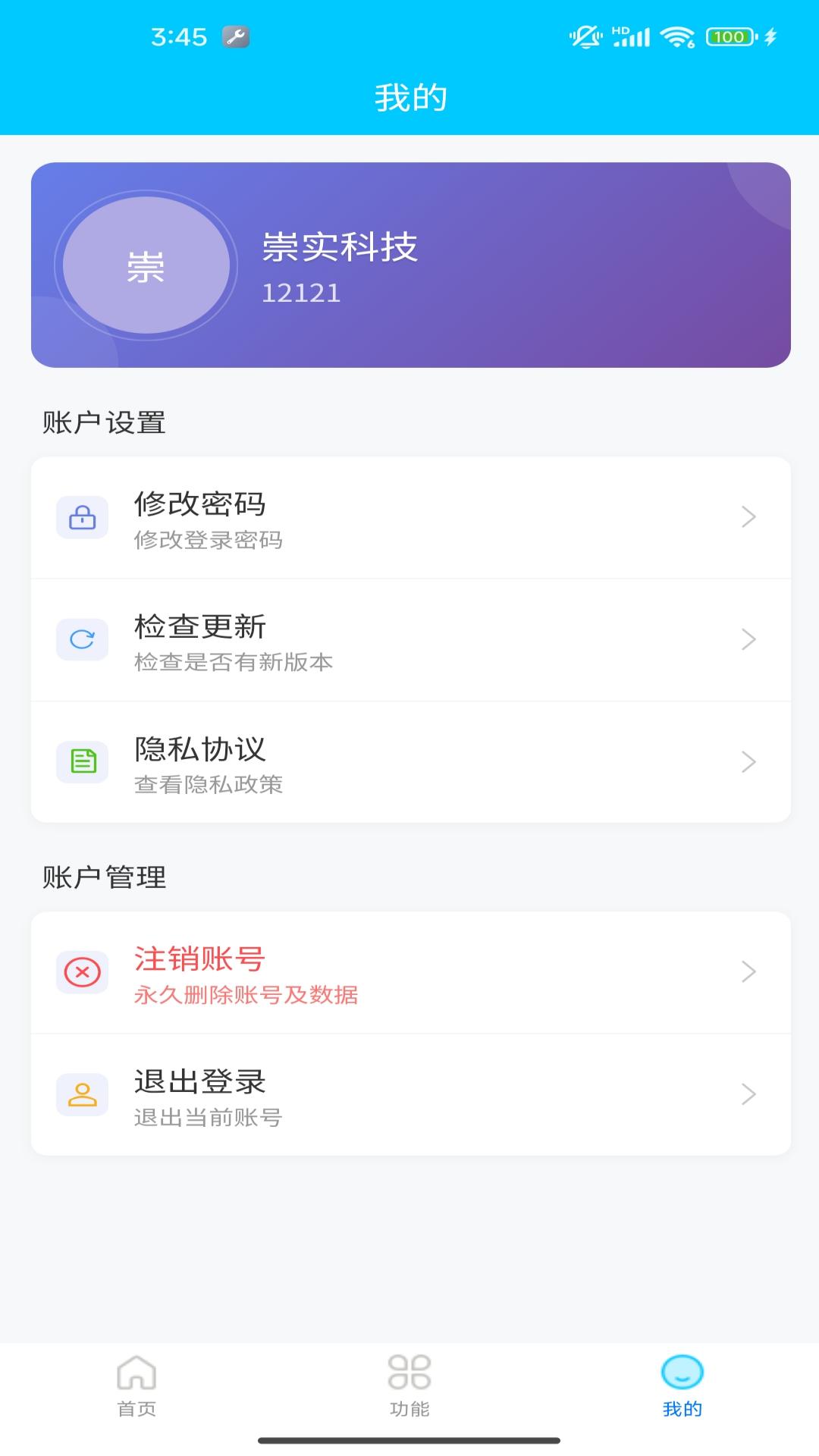Image resolution: width=819 pixels, height=1456 pixels.
Task: Click the user ID 12121
Action: (302, 294)
